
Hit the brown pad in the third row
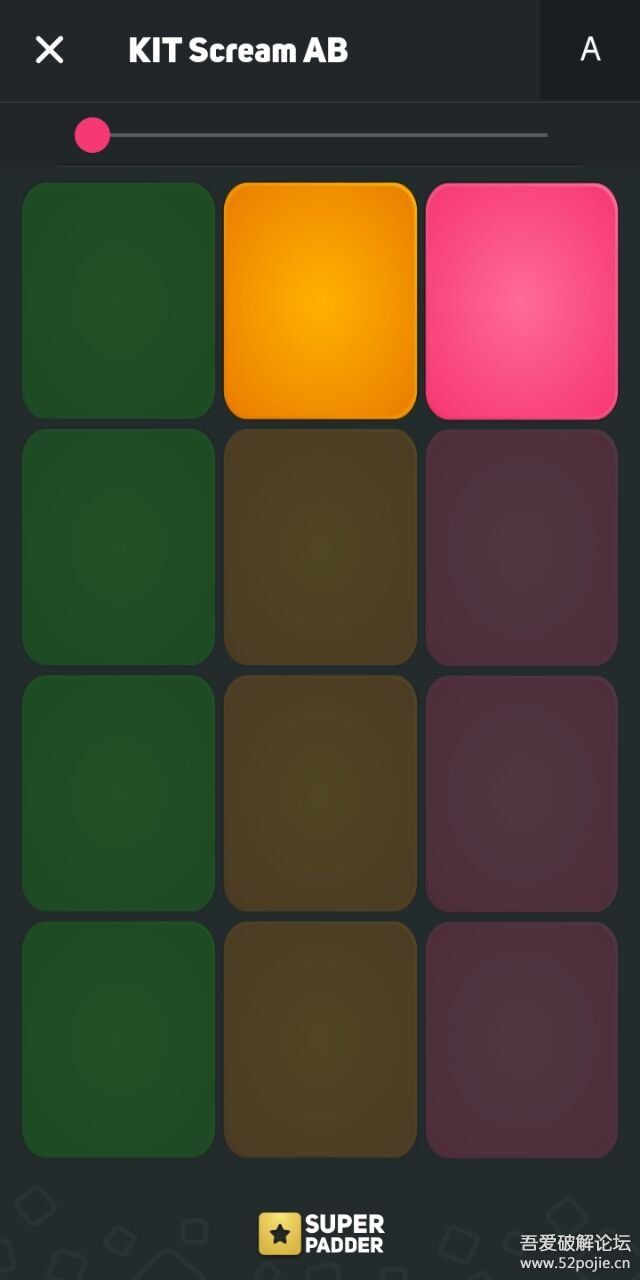(x=320, y=793)
